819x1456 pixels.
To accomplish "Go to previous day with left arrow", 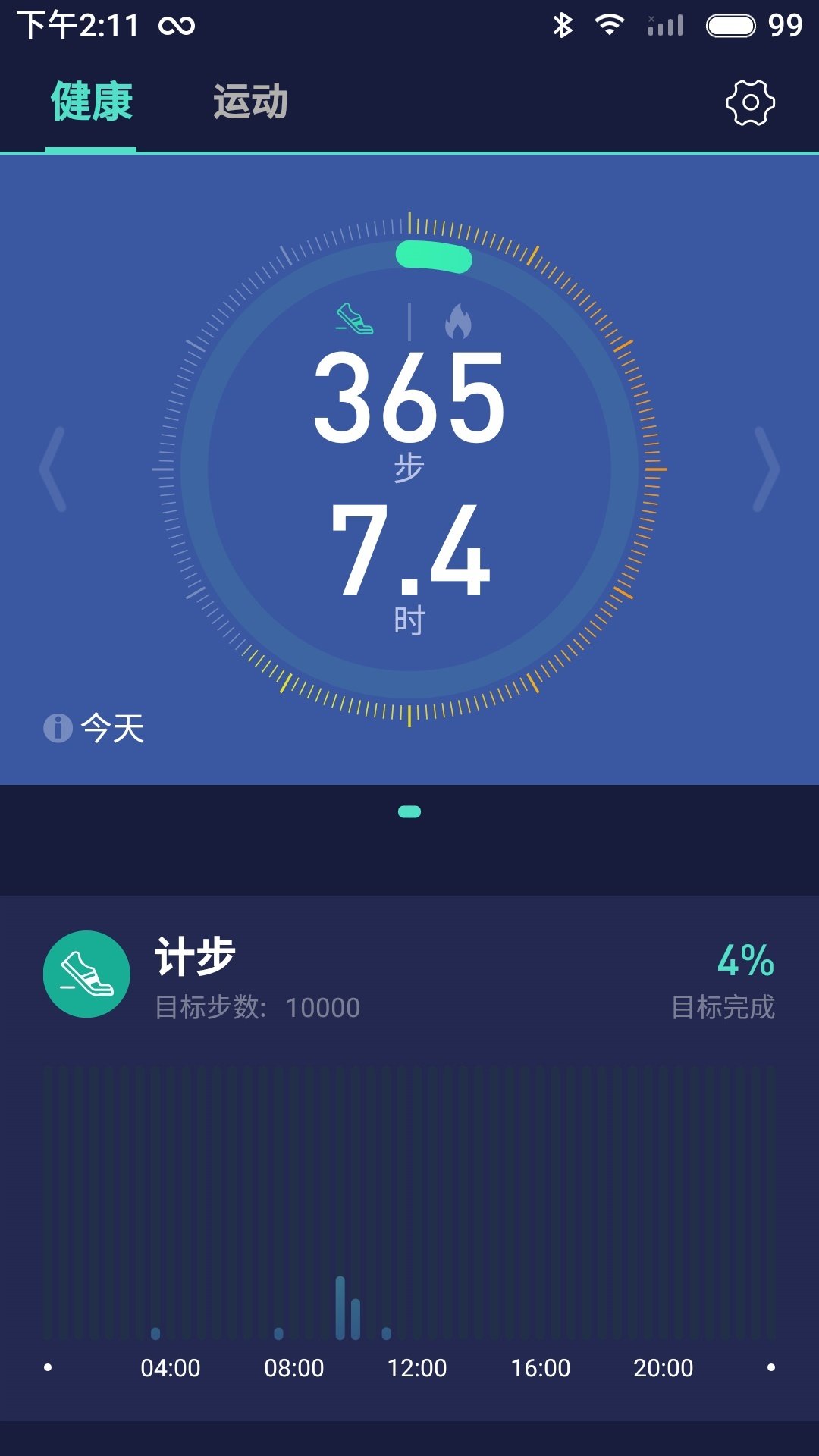I will click(x=52, y=469).
